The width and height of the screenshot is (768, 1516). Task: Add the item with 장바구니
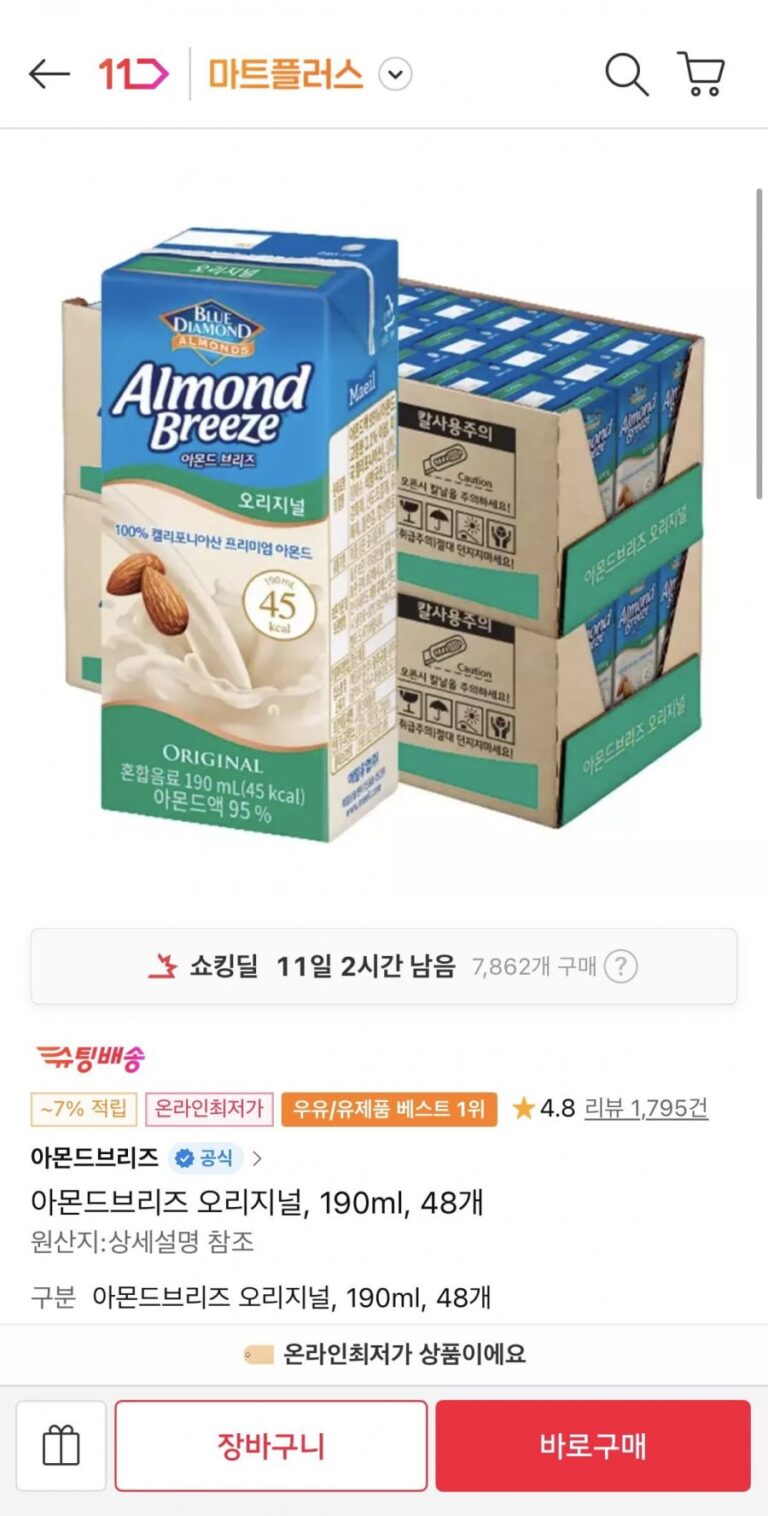click(x=271, y=1446)
